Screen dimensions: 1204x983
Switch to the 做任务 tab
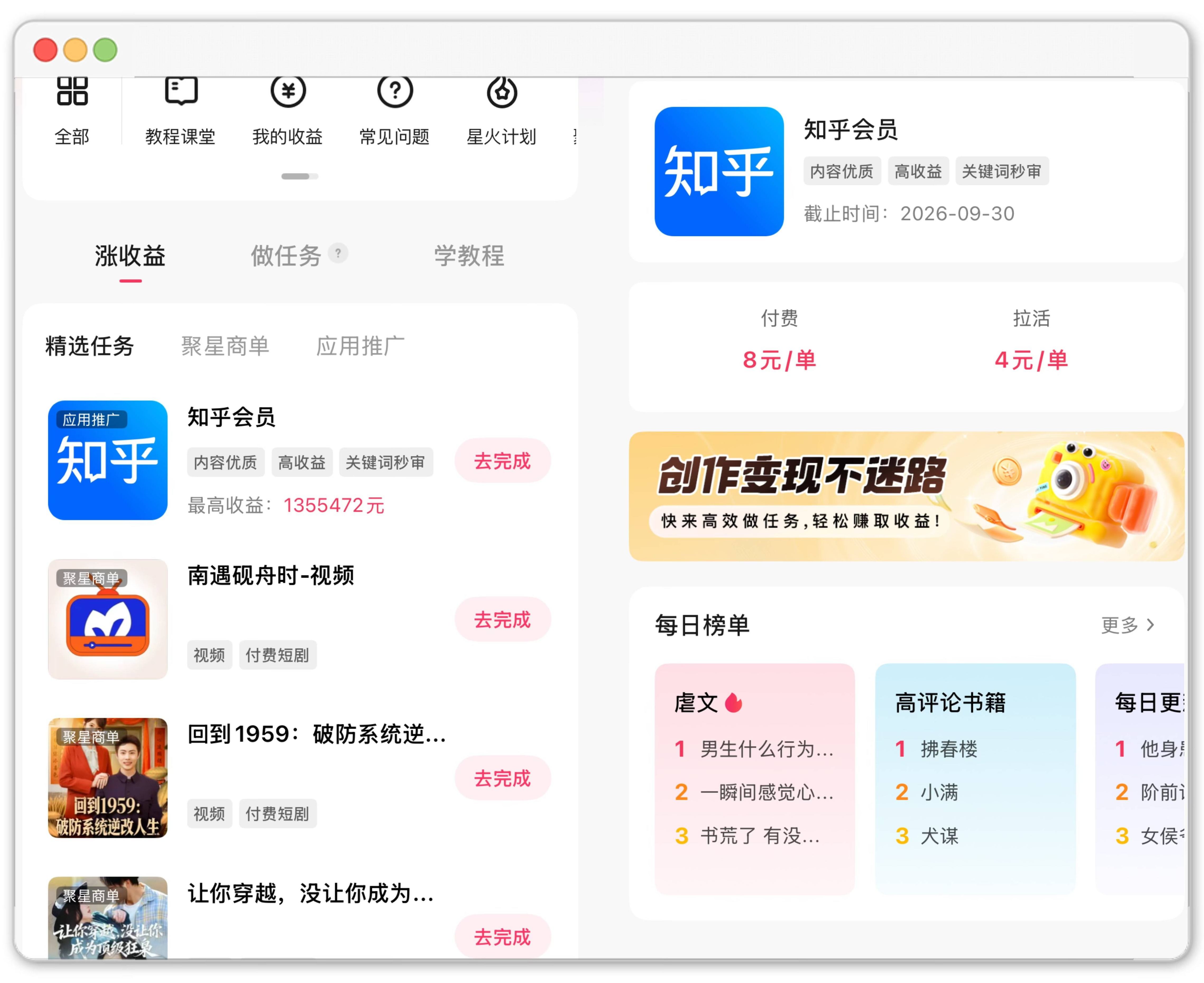pyautogui.click(x=286, y=256)
